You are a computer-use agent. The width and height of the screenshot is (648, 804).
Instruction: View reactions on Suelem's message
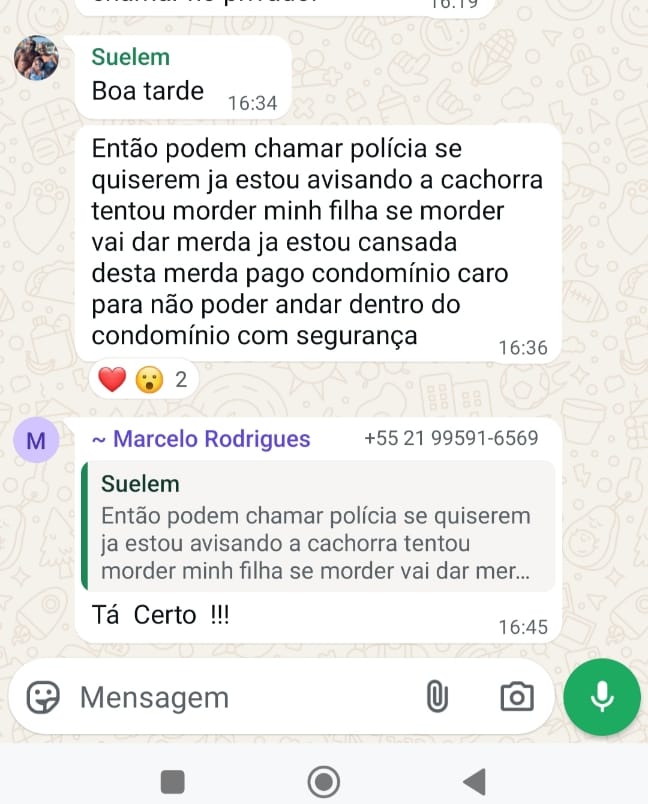click(144, 380)
